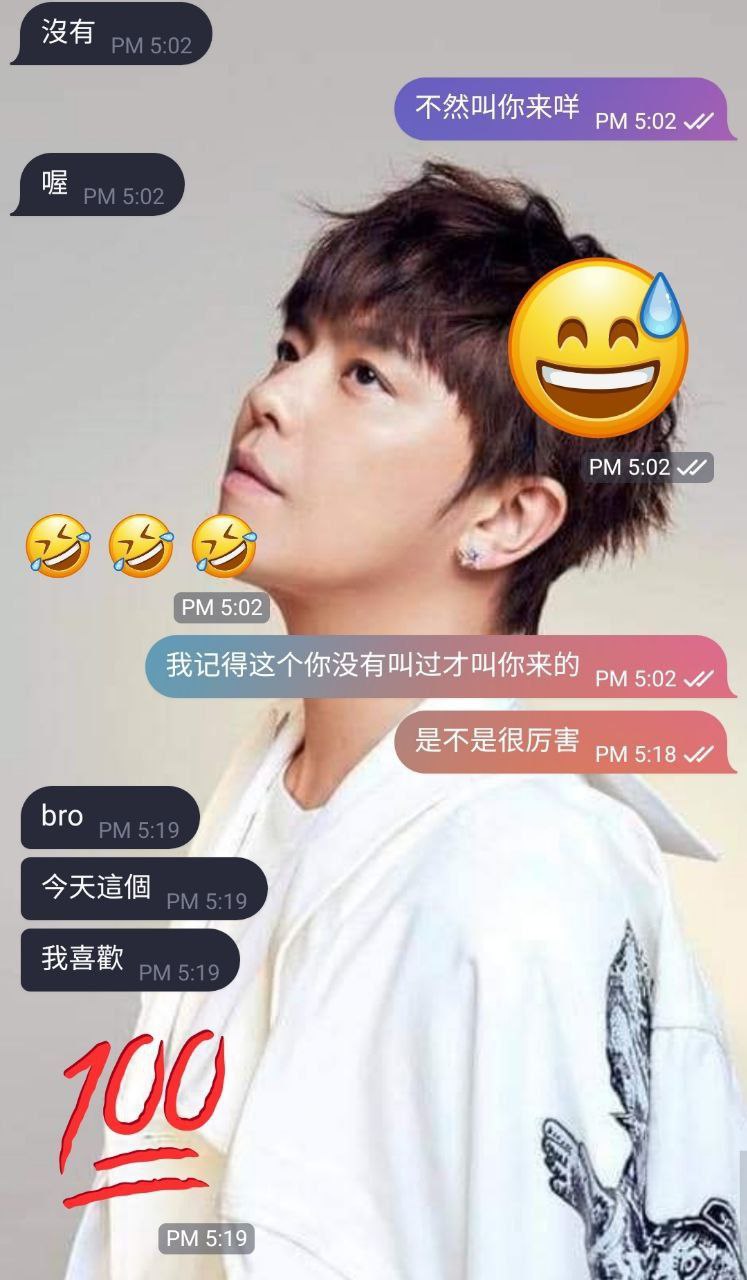Select the "今天這個" message

click(144, 889)
